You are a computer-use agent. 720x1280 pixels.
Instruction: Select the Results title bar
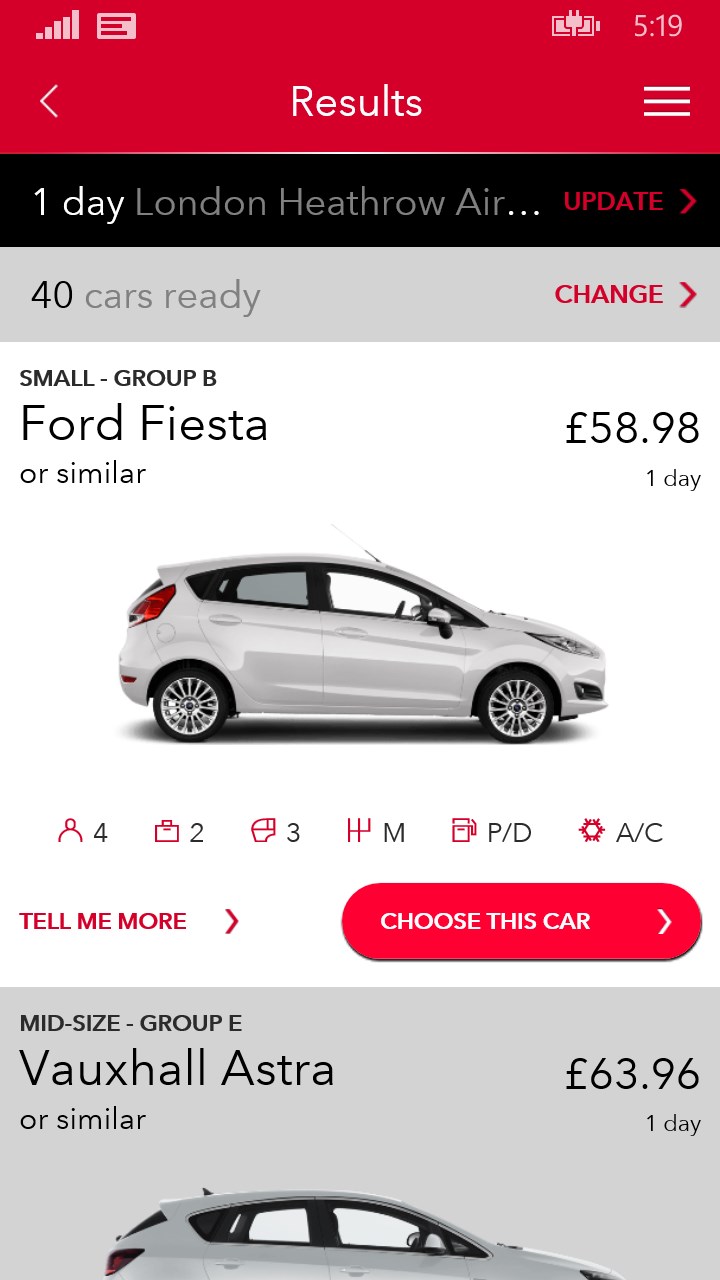[356, 101]
